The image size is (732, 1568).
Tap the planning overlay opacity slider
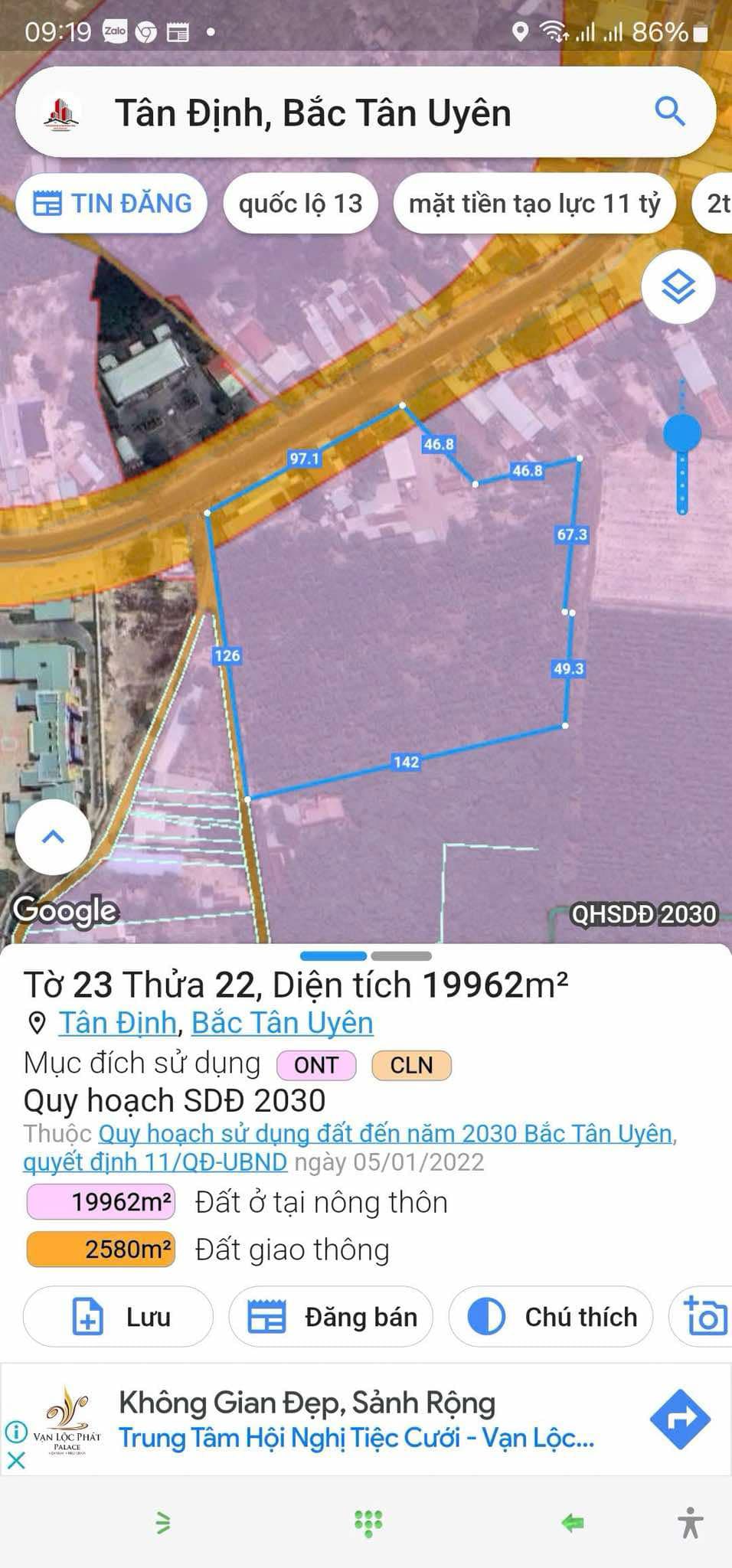point(681,433)
